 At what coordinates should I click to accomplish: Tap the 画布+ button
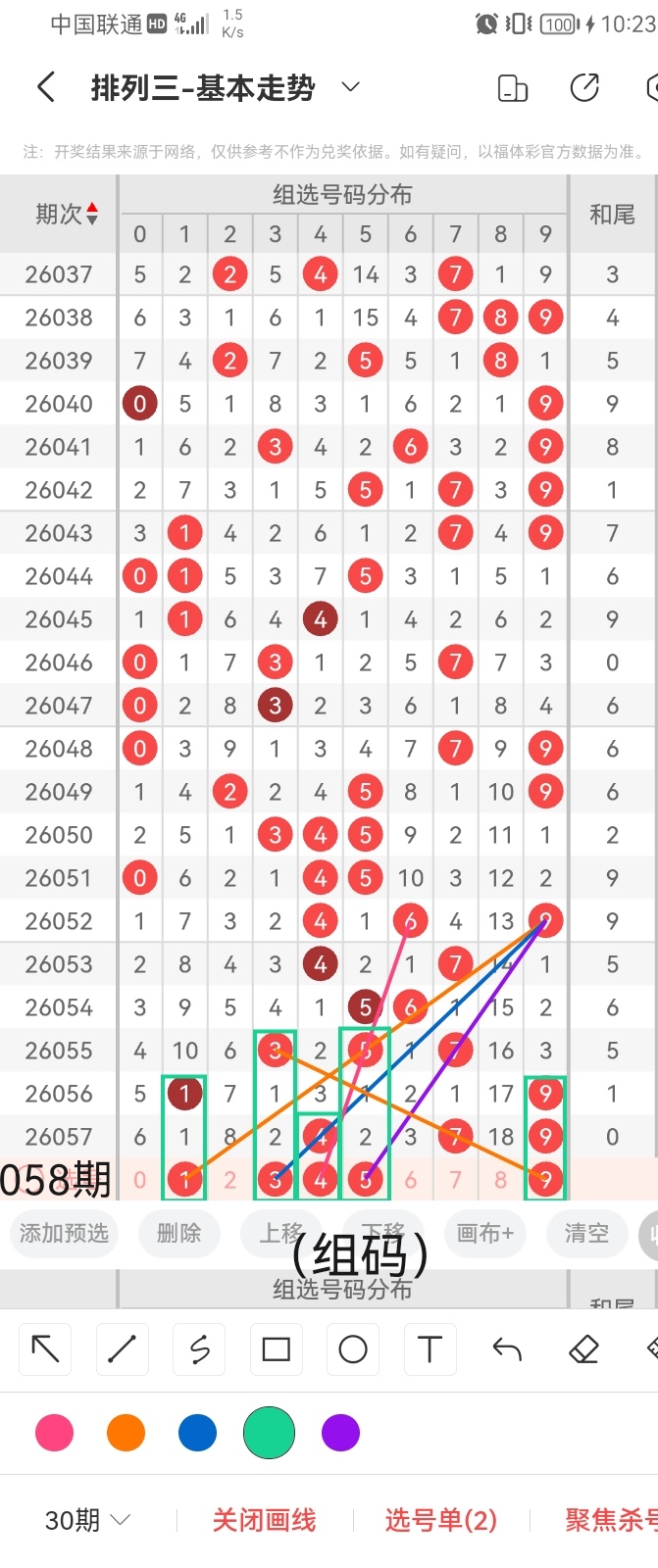click(x=484, y=1233)
